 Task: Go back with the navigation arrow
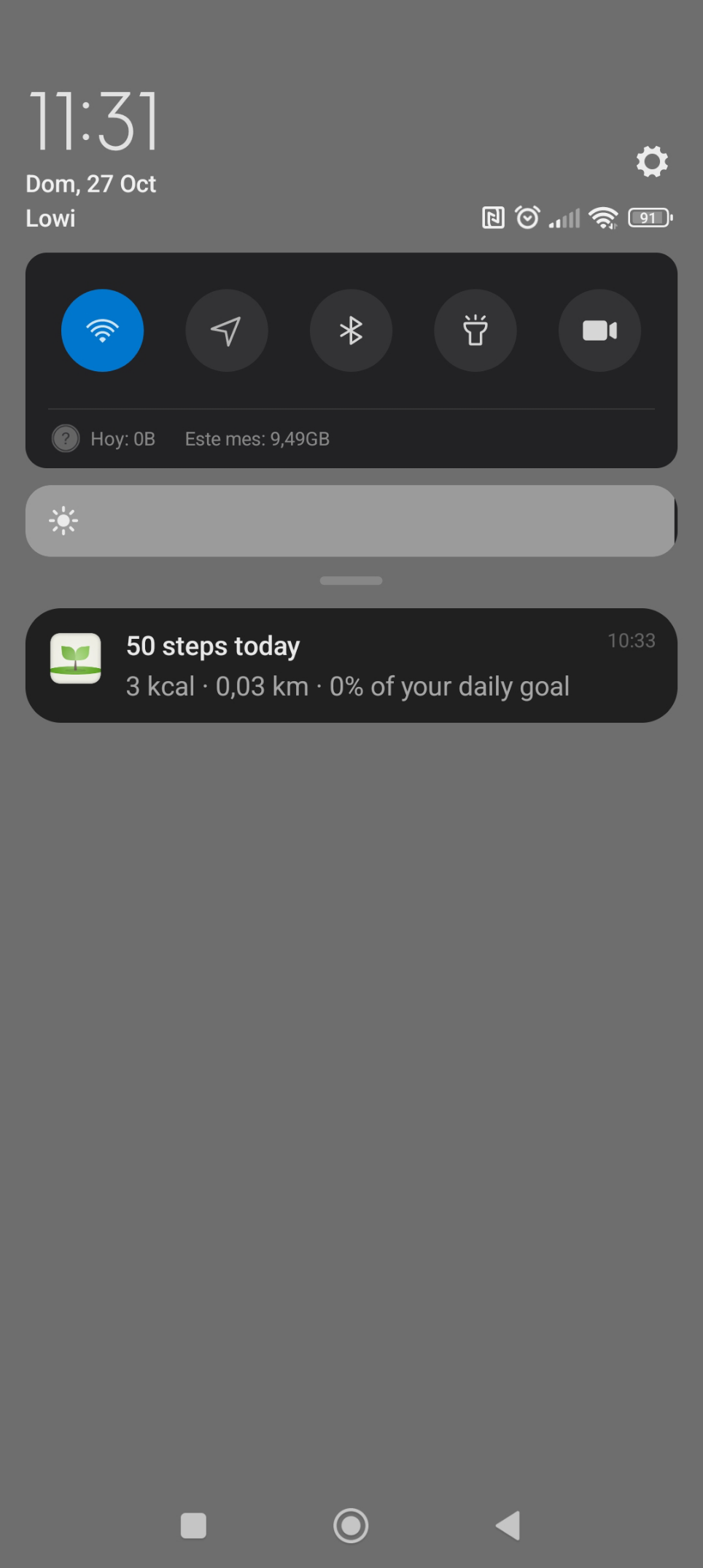508,1525
